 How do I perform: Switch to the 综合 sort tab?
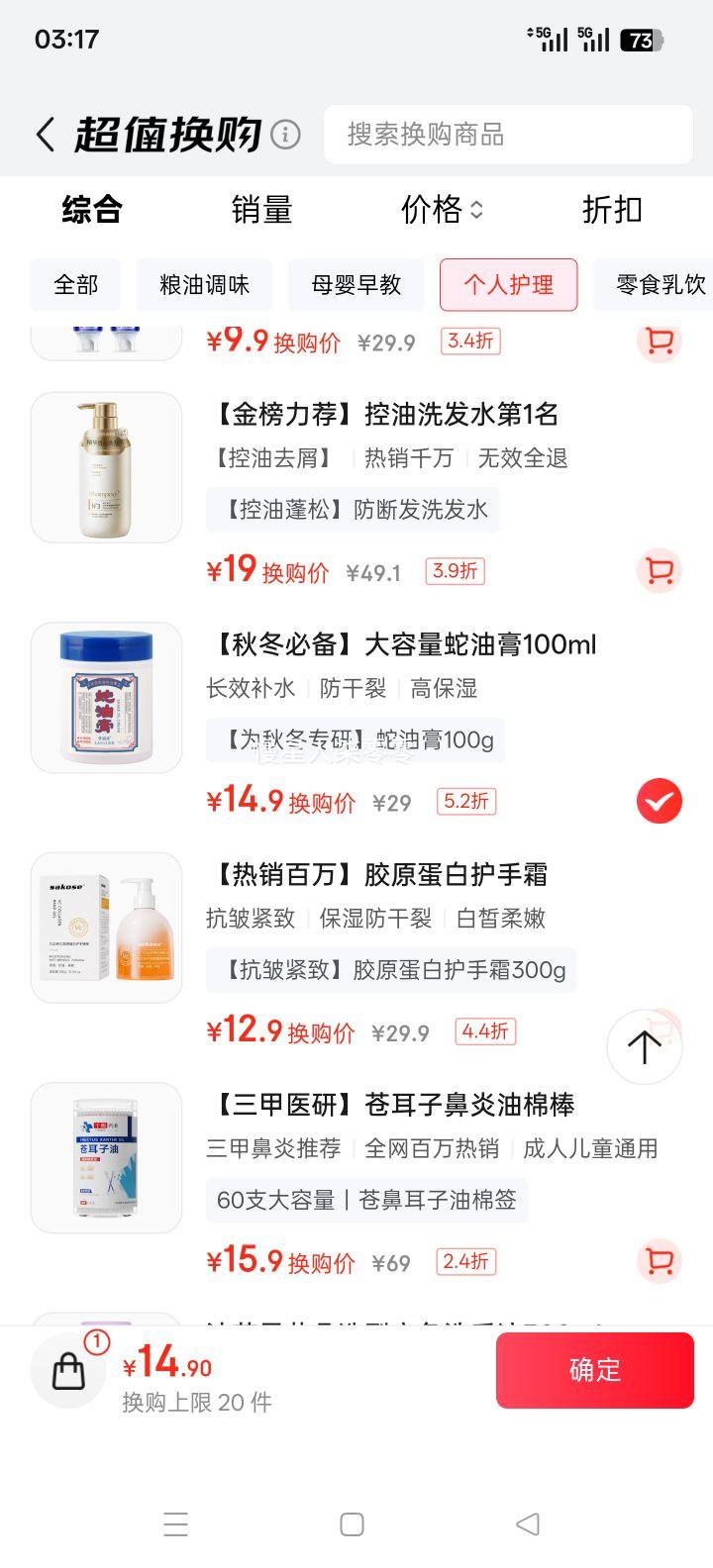click(x=92, y=210)
